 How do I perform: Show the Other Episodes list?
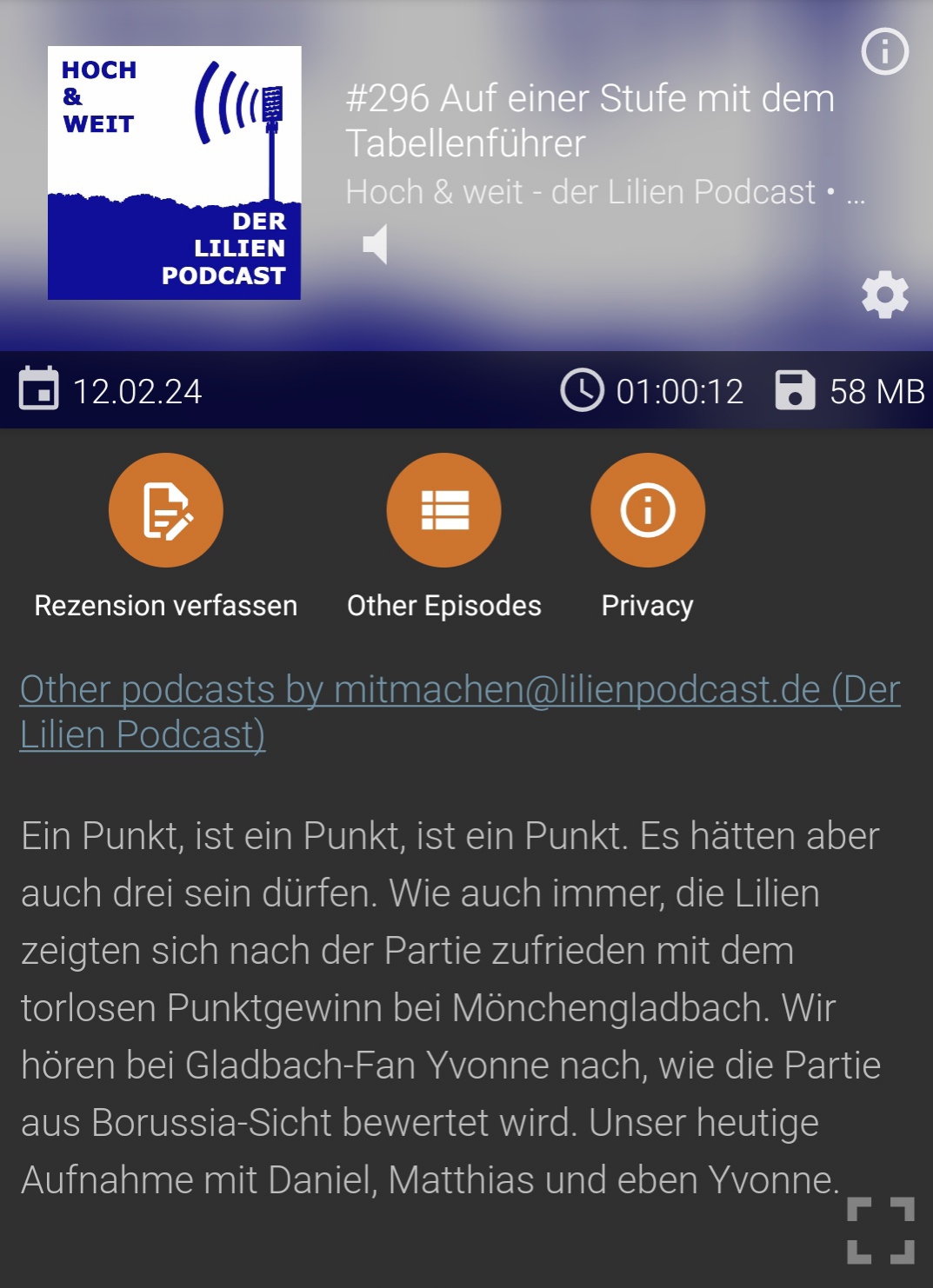tap(443, 510)
